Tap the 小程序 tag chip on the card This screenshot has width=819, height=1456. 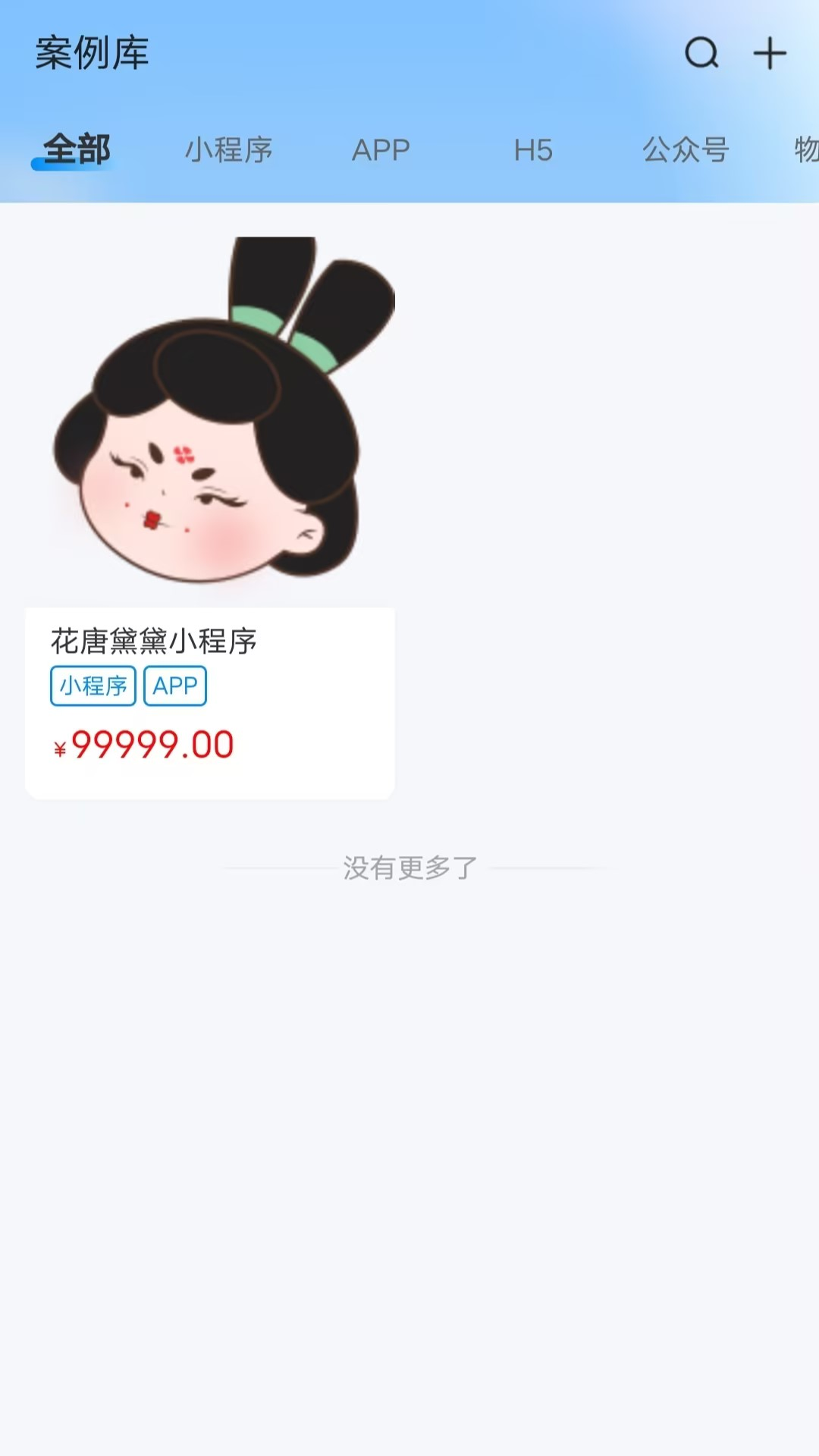[93, 686]
